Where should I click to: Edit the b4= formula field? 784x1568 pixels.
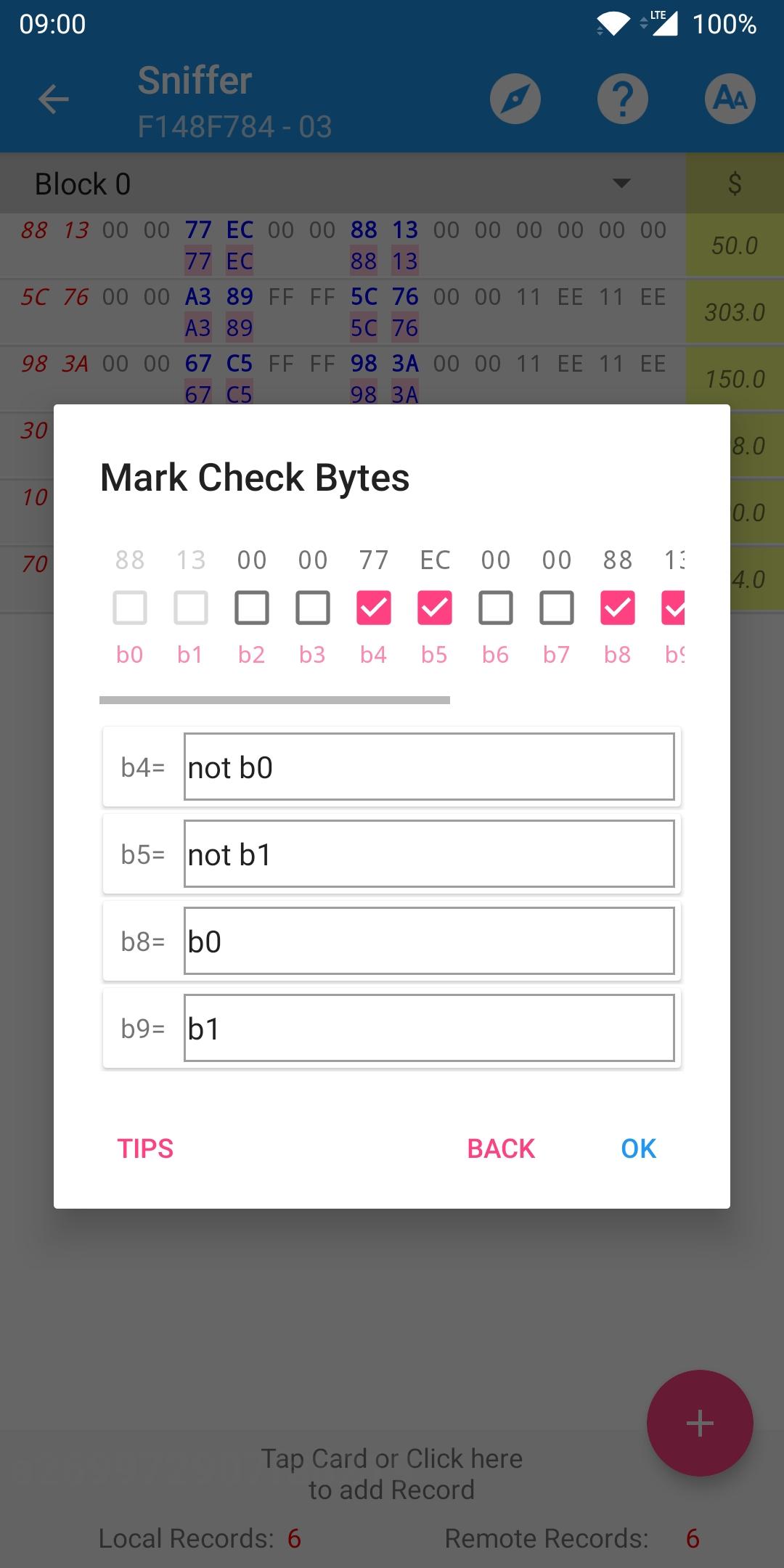tap(429, 767)
